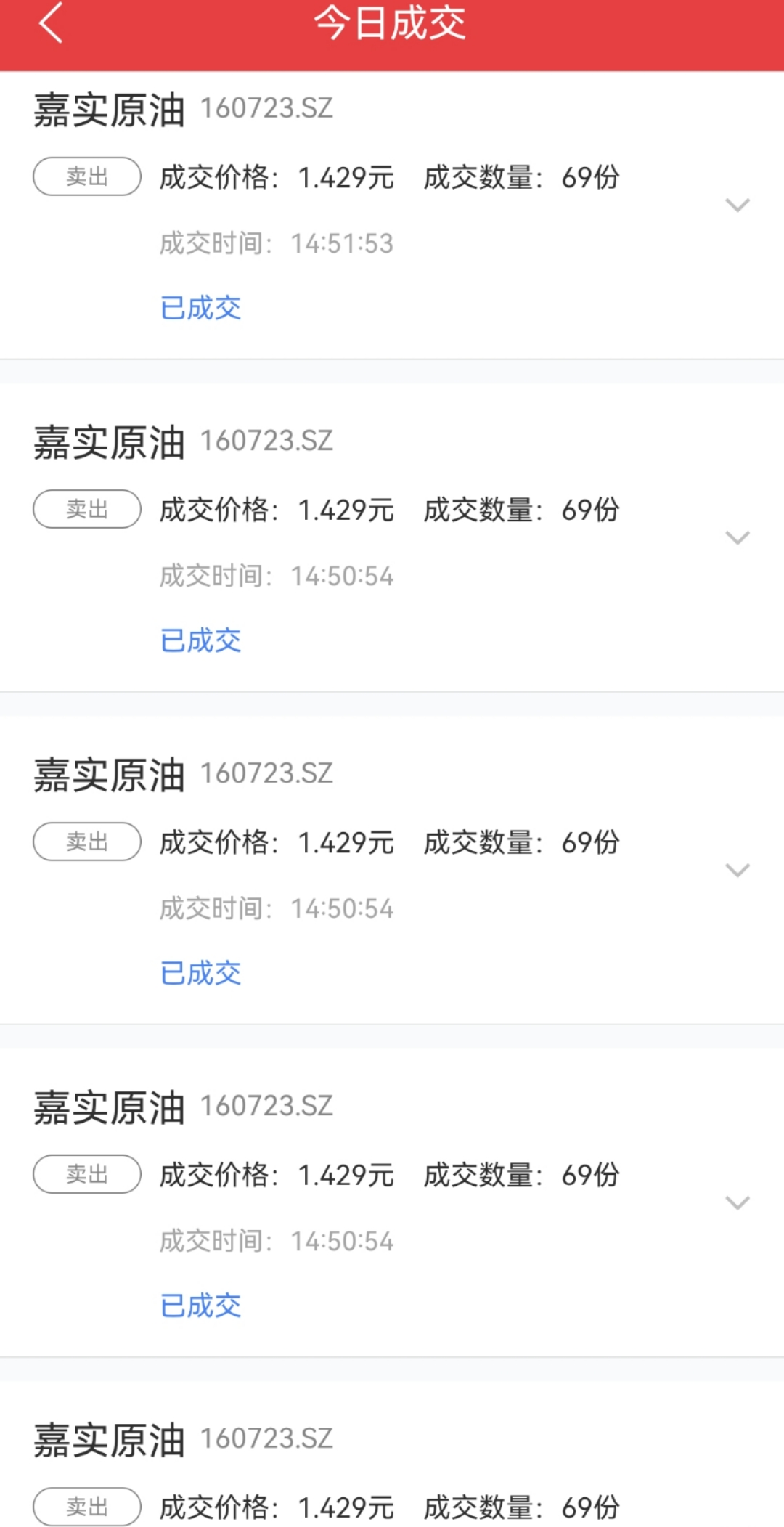784x1527 pixels.
Task: Expand the trade executed at 14:51:53
Action: pos(737,205)
